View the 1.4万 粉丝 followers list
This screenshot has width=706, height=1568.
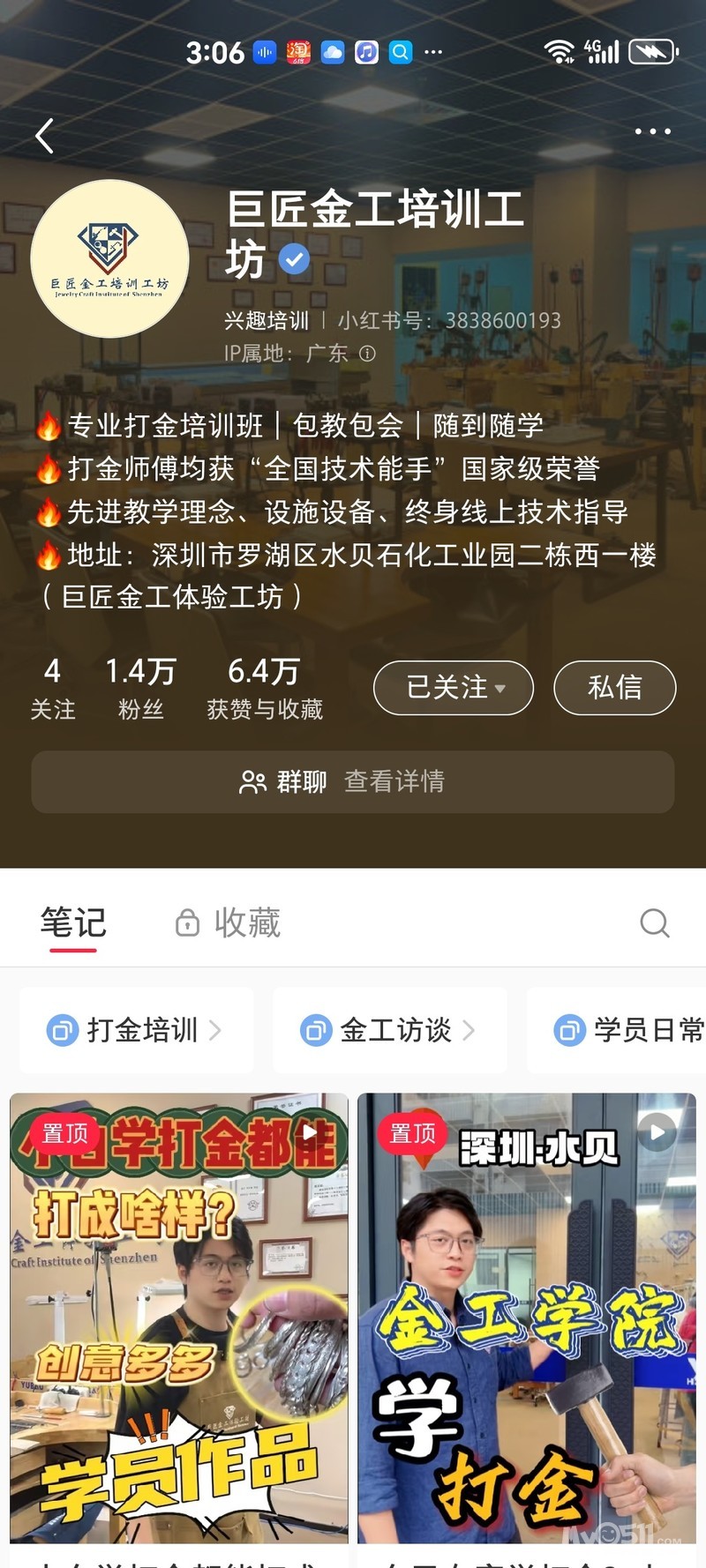140,688
